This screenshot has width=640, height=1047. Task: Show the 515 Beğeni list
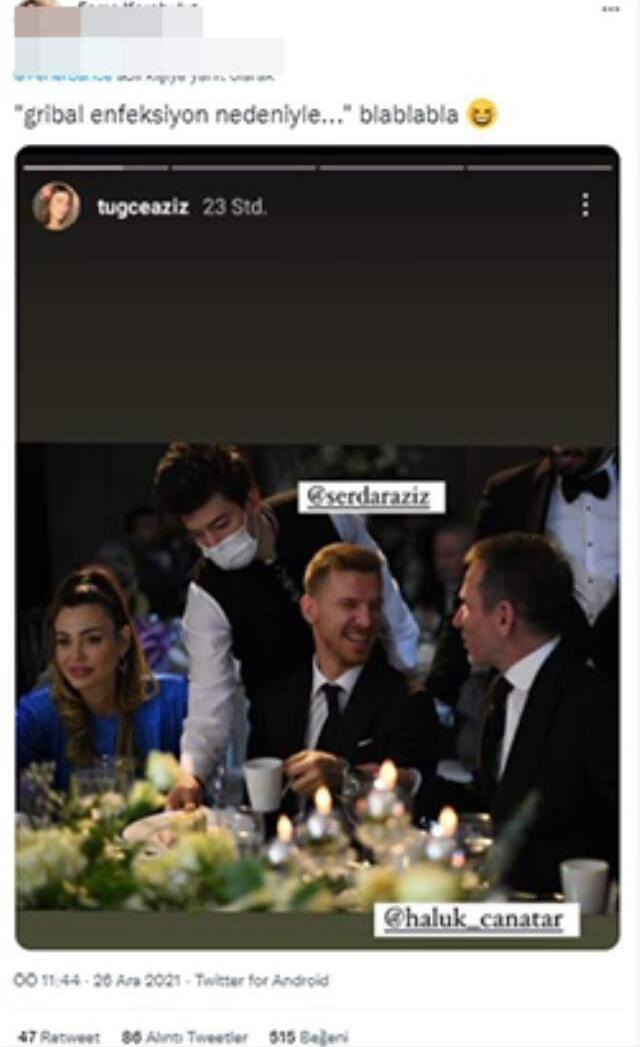[x=309, y=1037]
